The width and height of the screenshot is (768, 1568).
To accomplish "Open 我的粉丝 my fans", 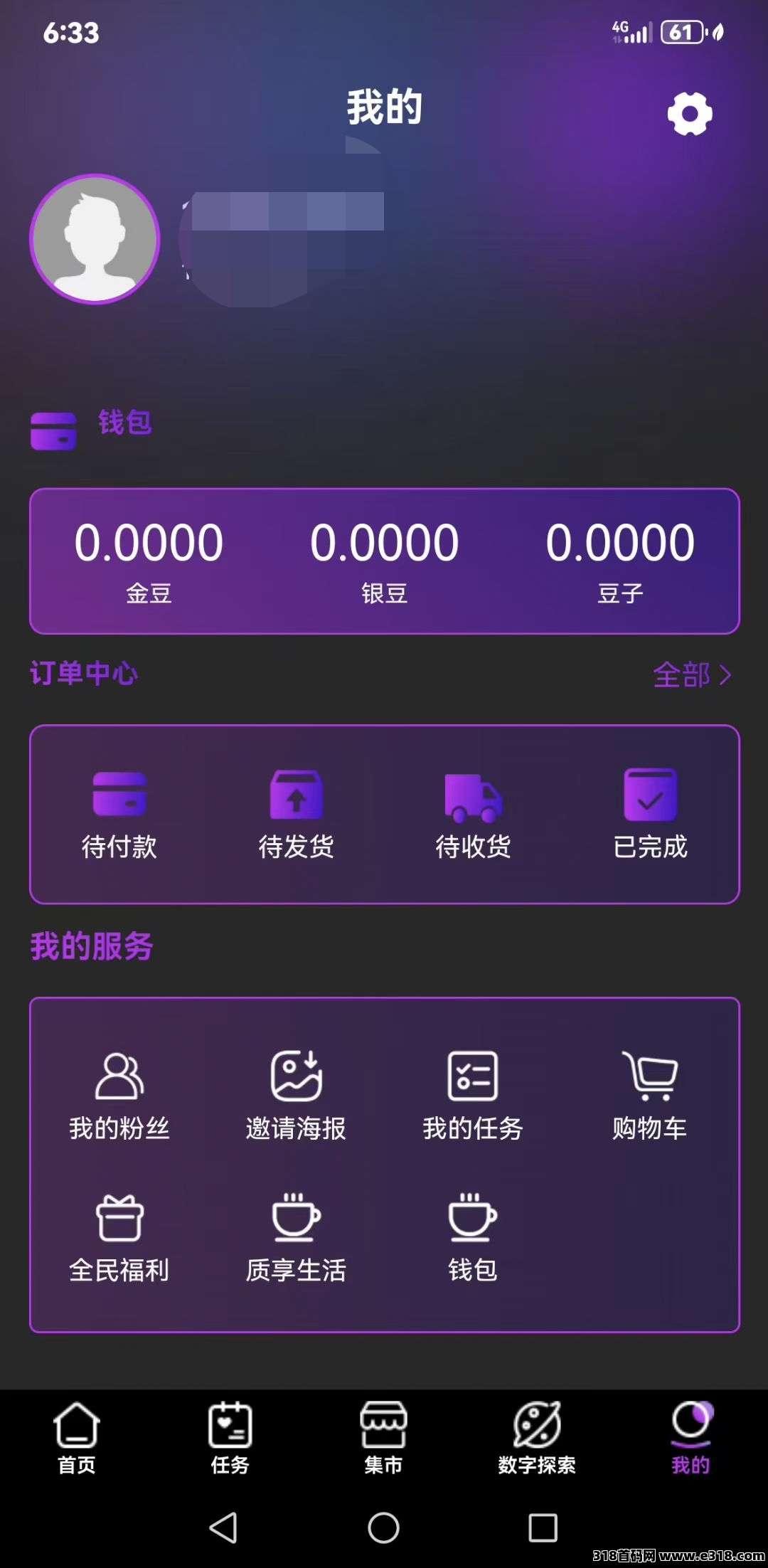I will (x=119, y=1096).
